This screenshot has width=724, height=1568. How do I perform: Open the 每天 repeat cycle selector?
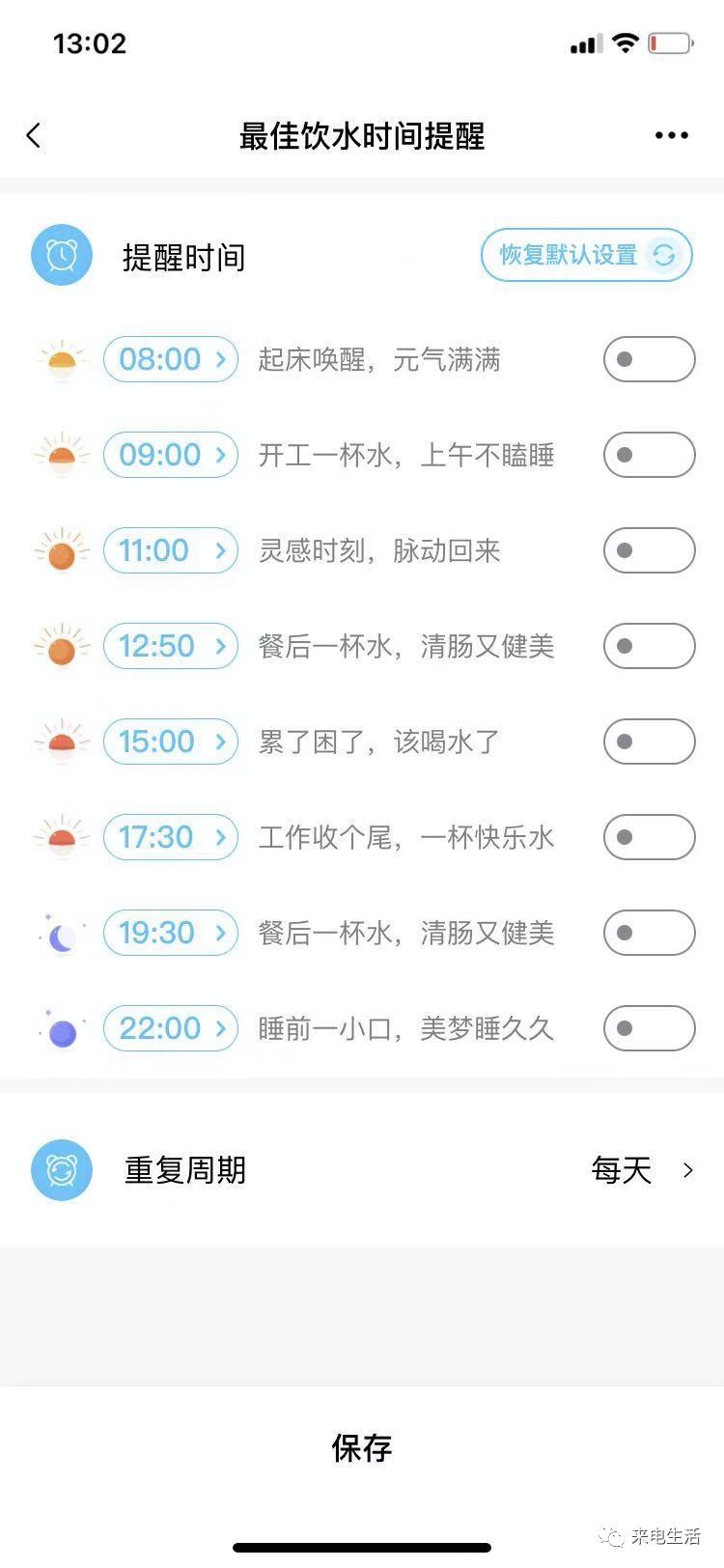[x=637, y=1169]
